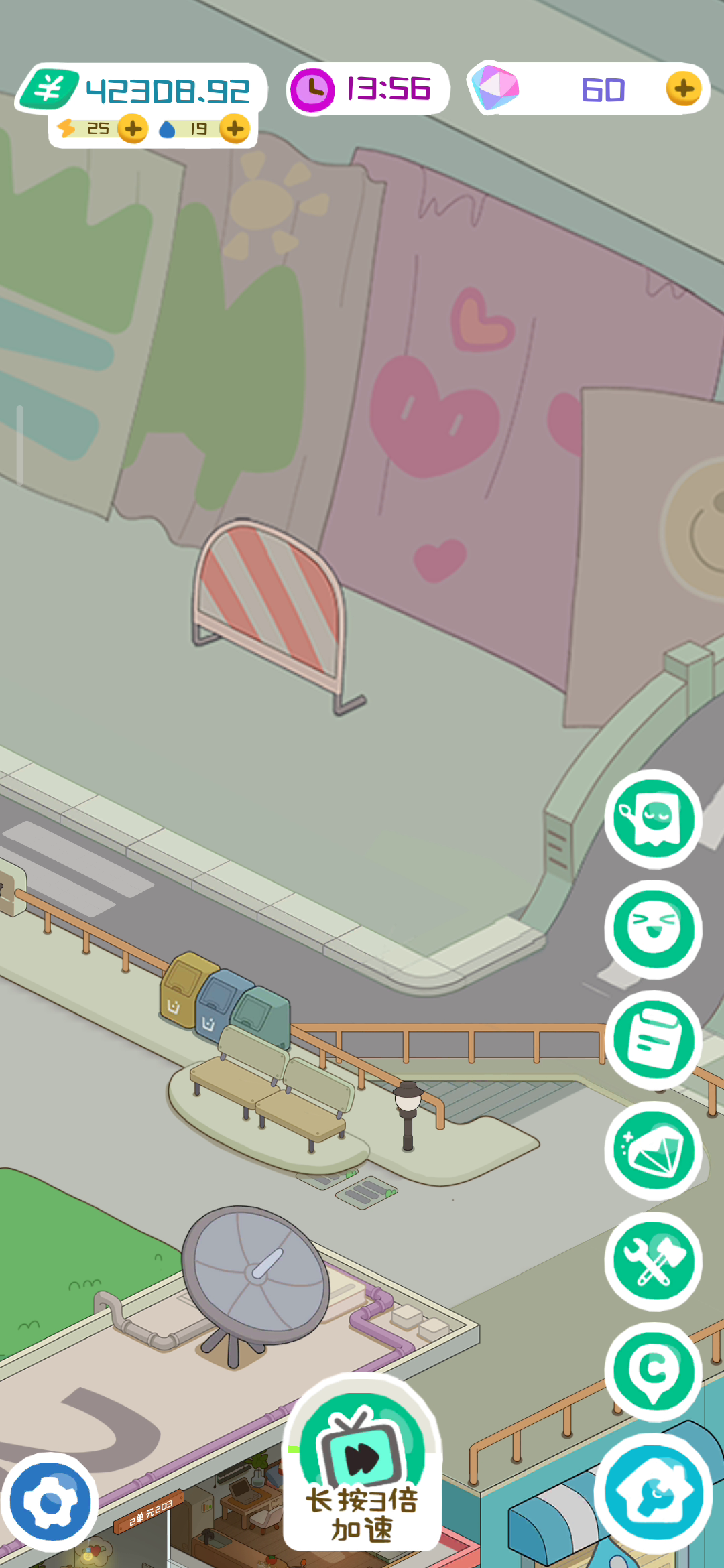Open the settings gear

50,1503
